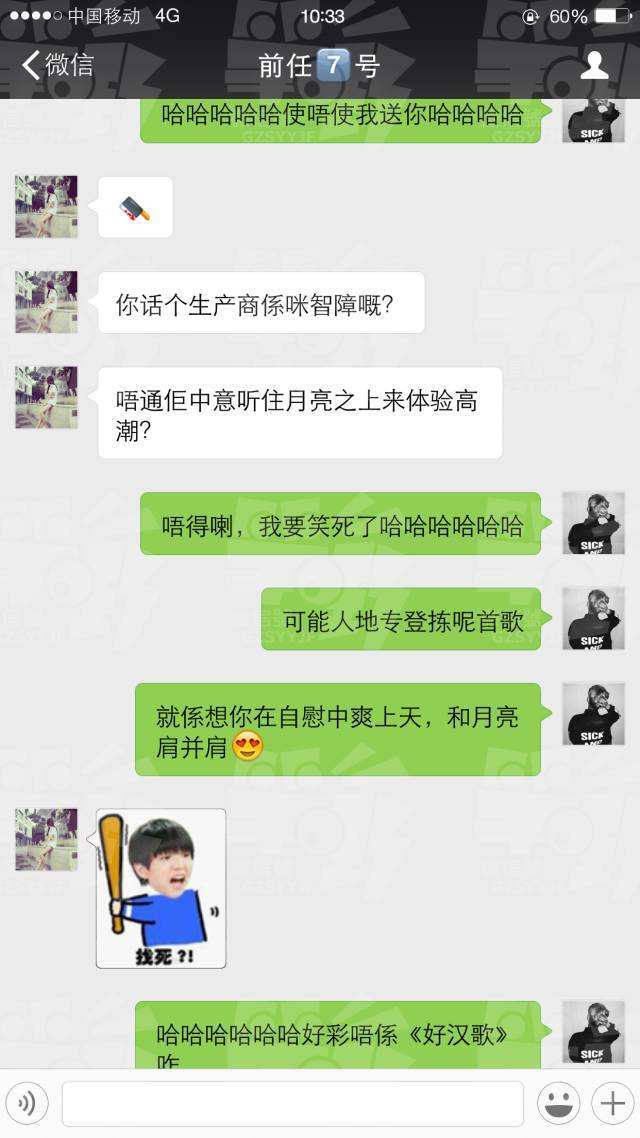Go back to the 微信 chat list
Image resolution: width=640 pixels, height=1138 pixels.
click(x=58, y=66)
